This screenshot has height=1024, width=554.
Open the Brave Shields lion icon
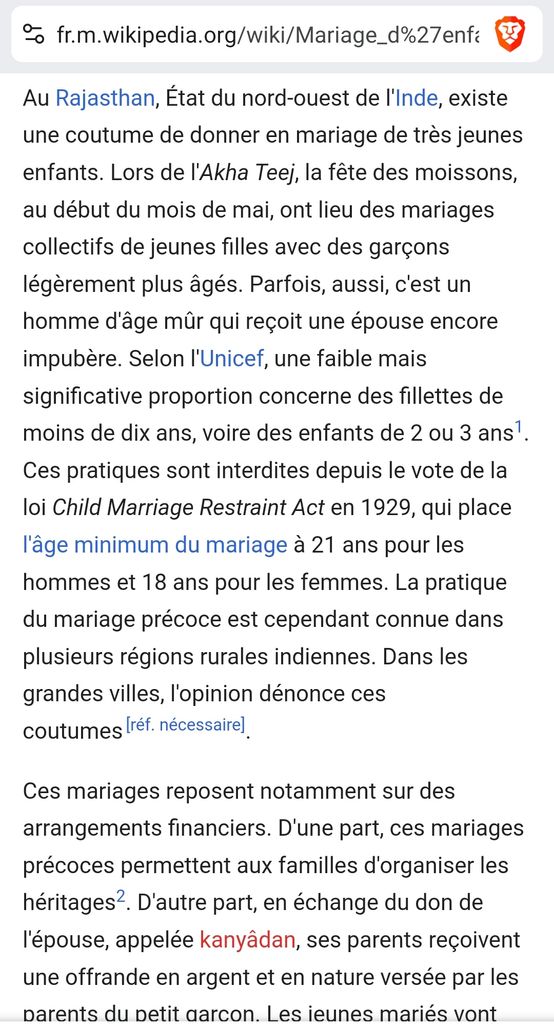[x=510, y=34]
